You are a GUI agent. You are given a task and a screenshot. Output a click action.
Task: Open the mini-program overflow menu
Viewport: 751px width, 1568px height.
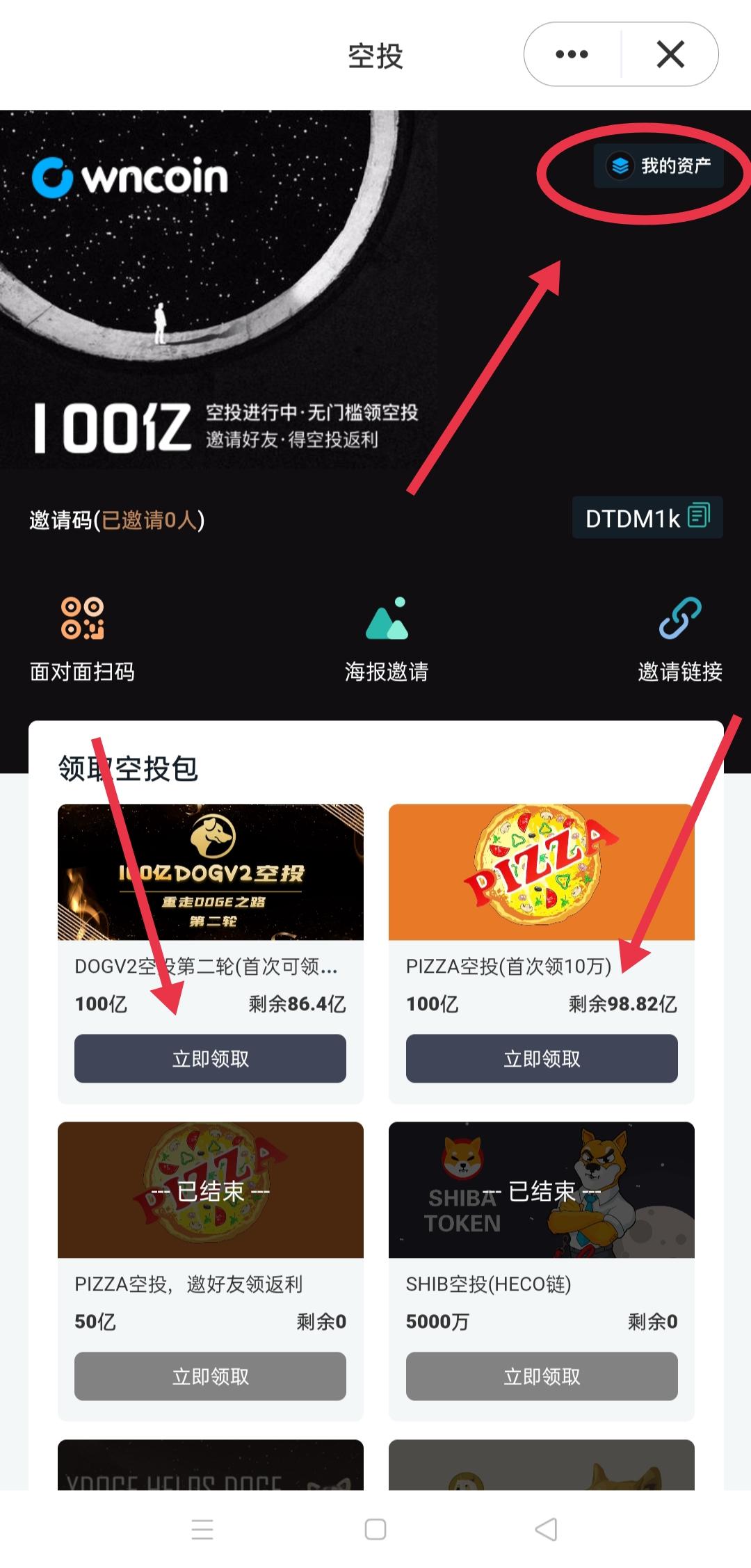(x=572, y=54)
